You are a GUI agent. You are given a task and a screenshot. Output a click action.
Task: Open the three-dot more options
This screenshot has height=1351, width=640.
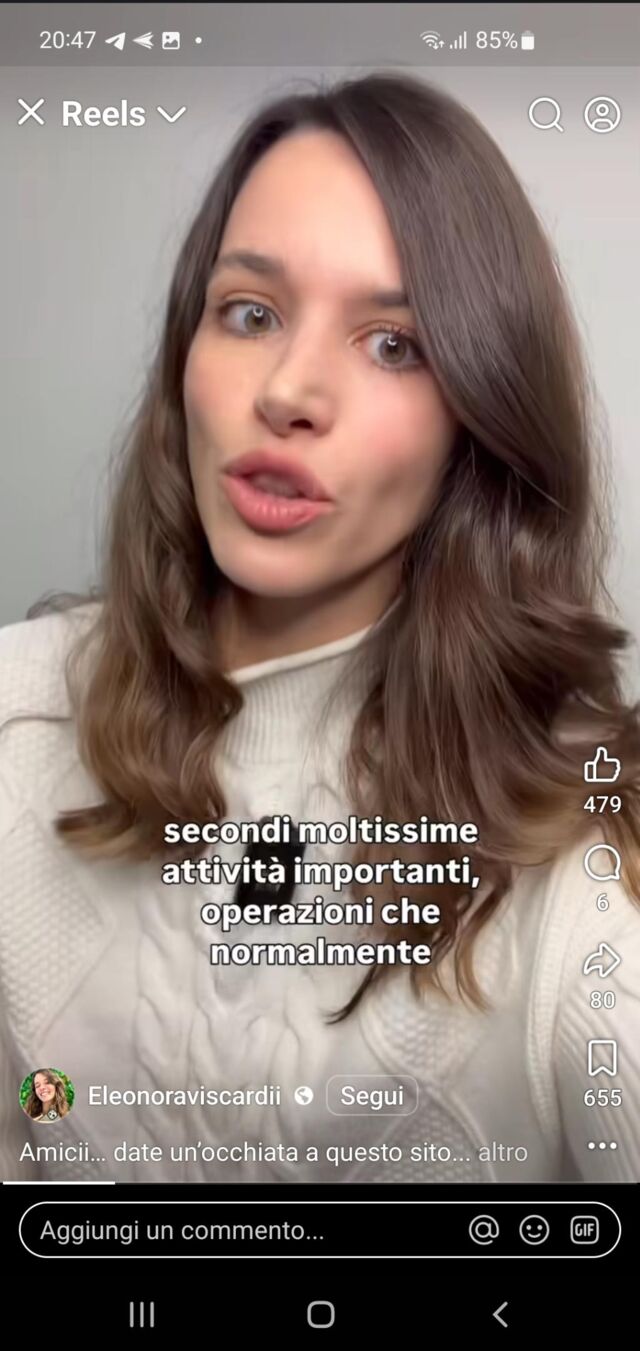[602, 1146]
